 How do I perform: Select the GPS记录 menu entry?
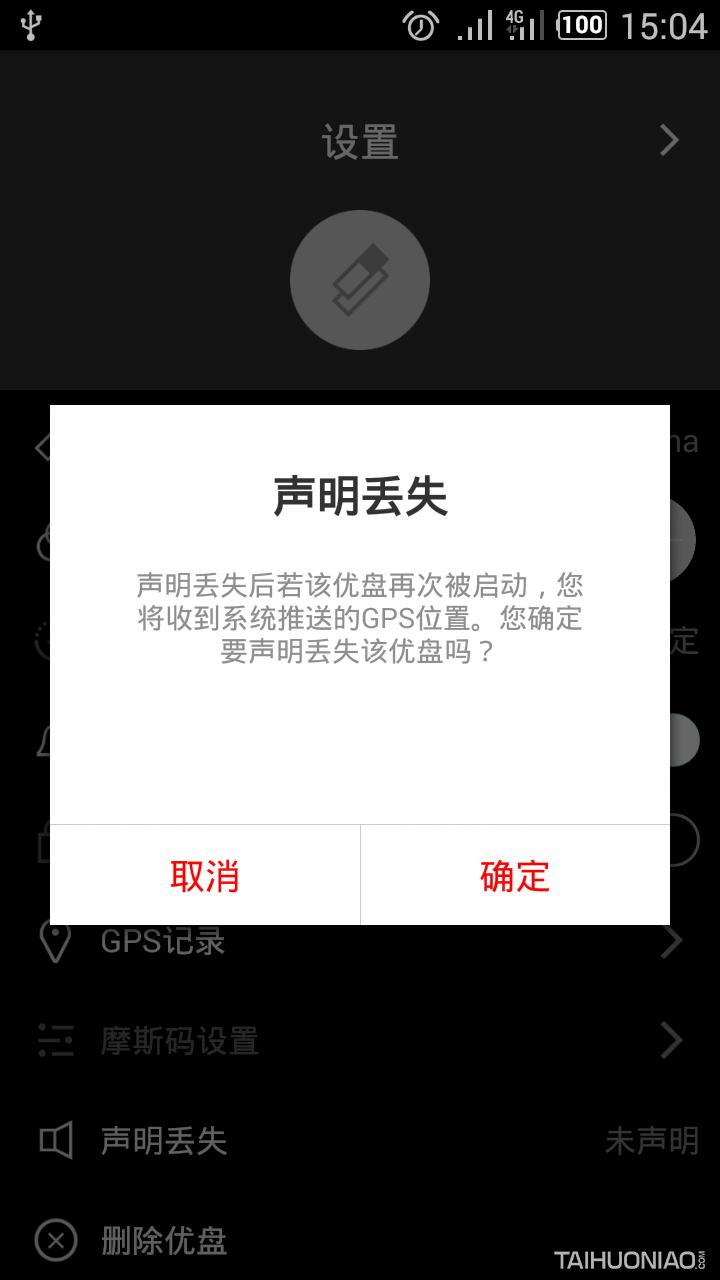[160, 940]
